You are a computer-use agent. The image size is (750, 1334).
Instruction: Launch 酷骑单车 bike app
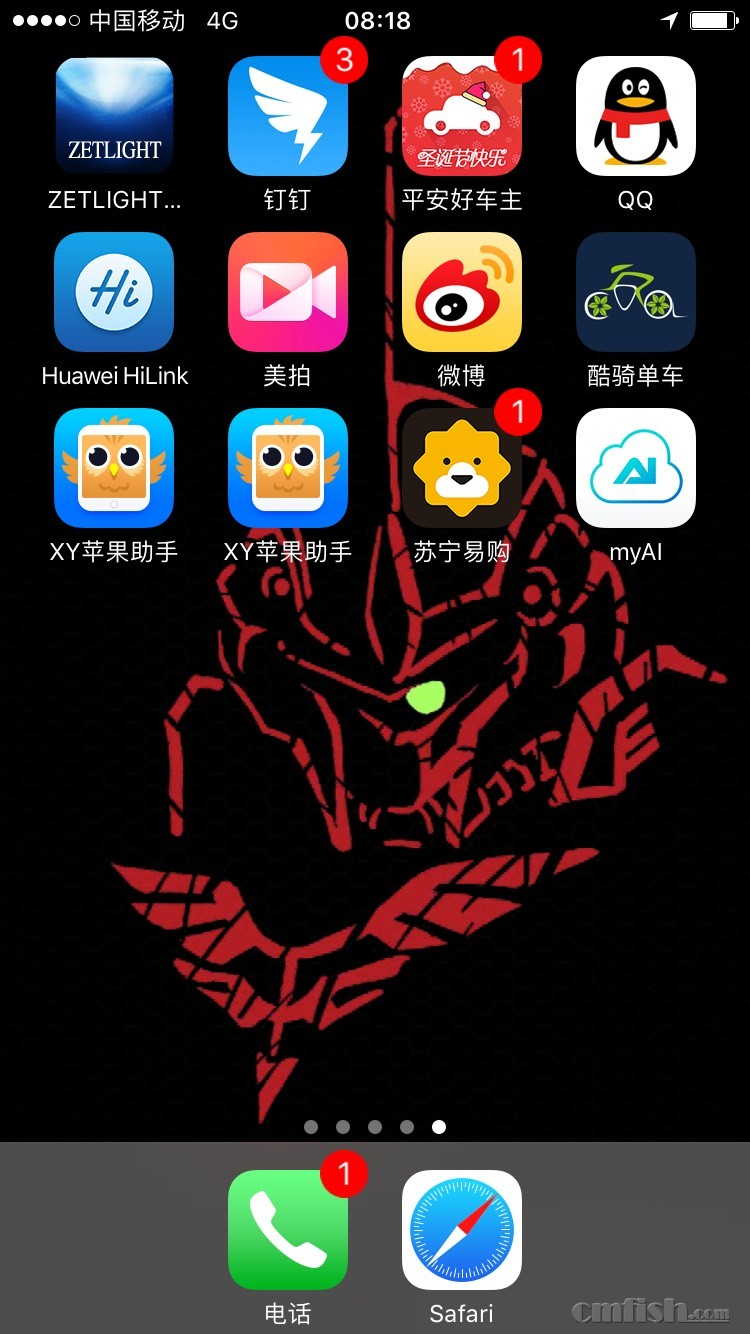click(636, 292)
